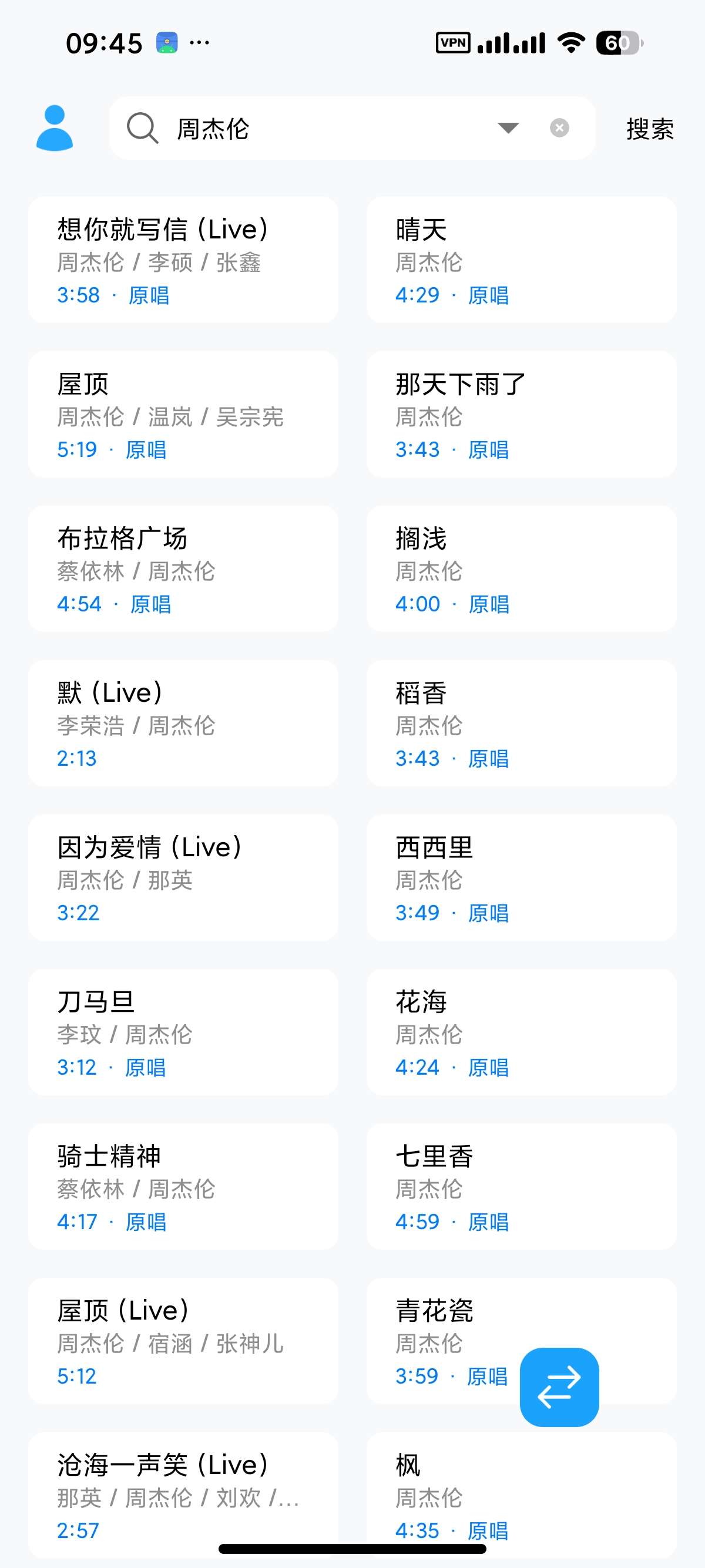705x1568 pixels.
Task: Tap the blue swap arrows floating button
Action: point(559,1387)
